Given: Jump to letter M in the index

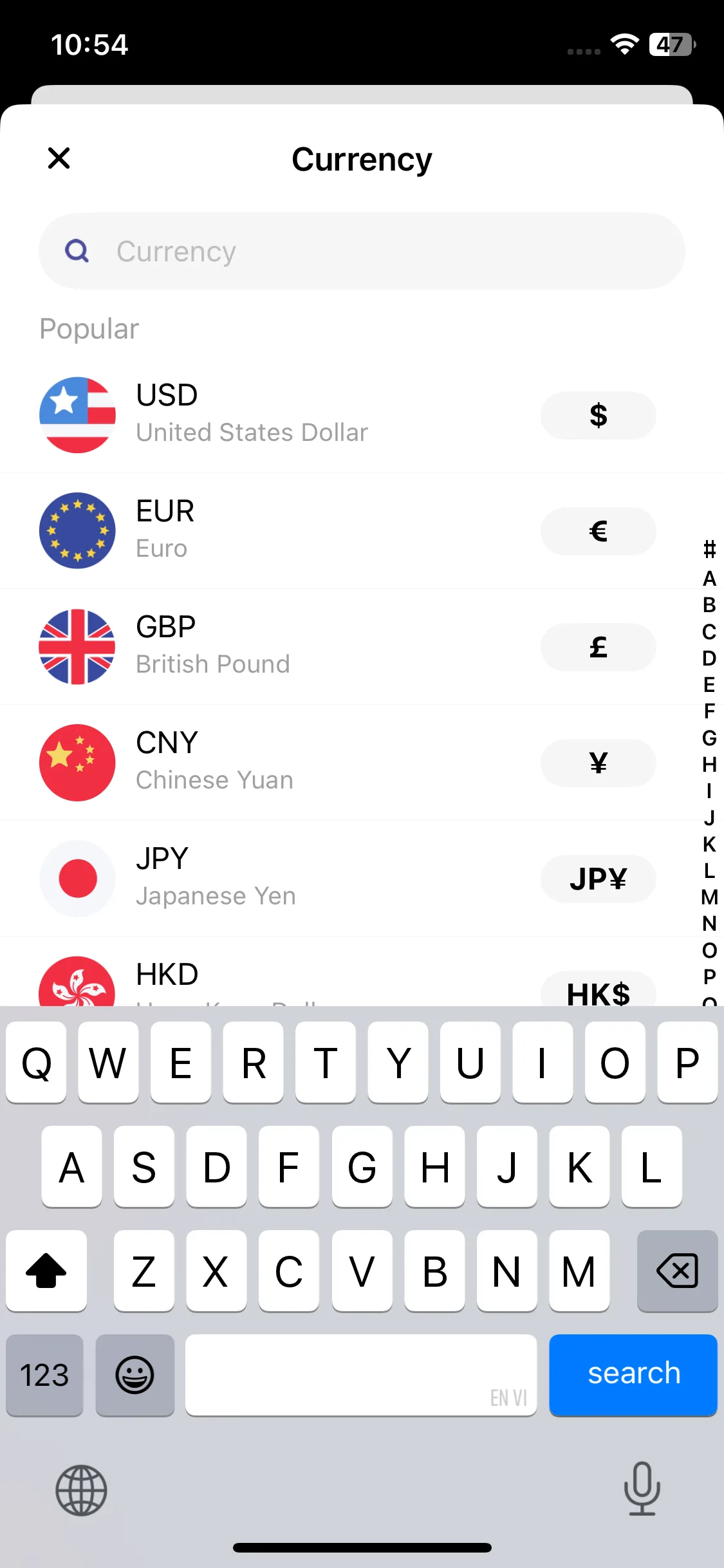Looking at the screenshot, I should tap(709, 897).
